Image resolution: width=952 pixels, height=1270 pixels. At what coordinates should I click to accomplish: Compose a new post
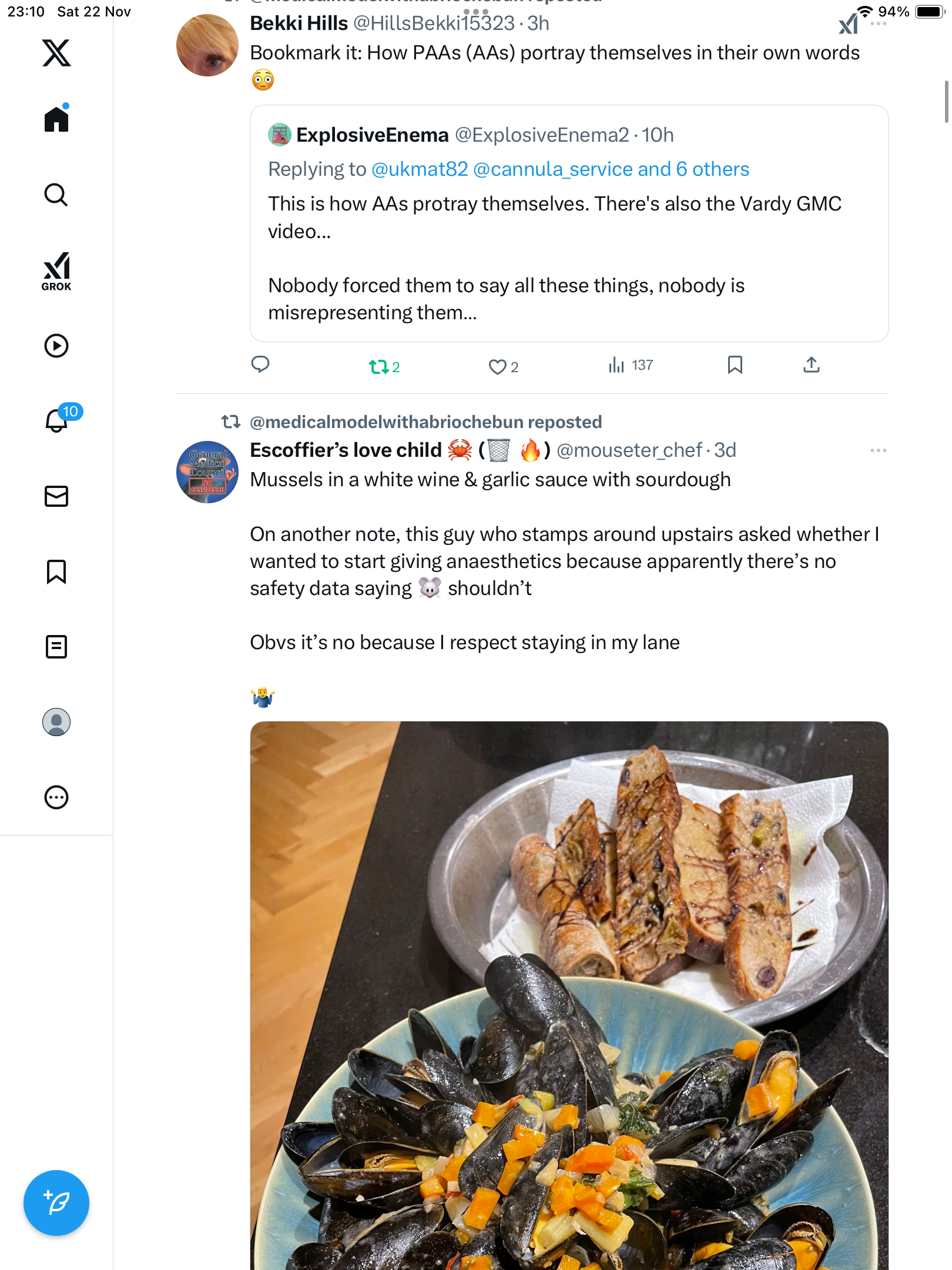point(56,1203)
